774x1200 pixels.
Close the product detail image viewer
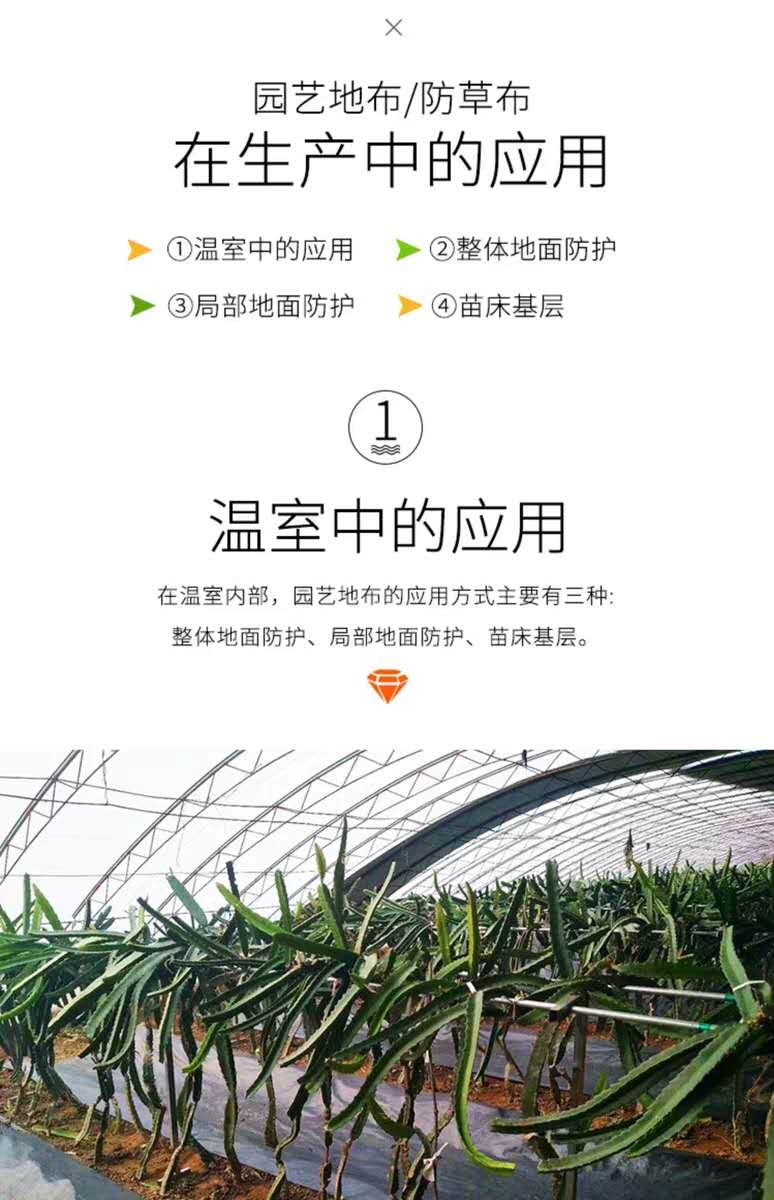pos(394,28)
